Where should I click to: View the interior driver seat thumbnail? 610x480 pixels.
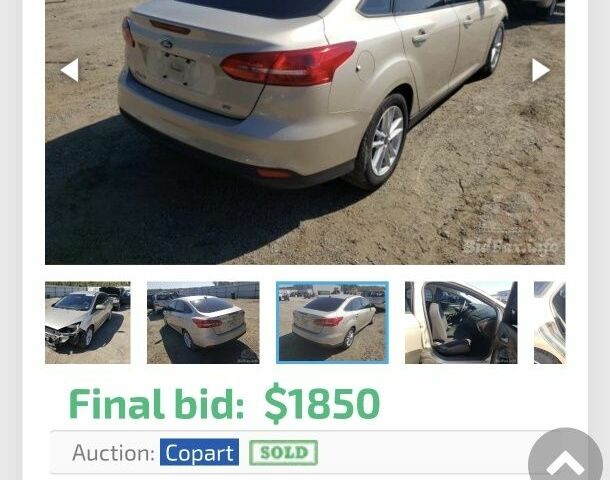461,322
